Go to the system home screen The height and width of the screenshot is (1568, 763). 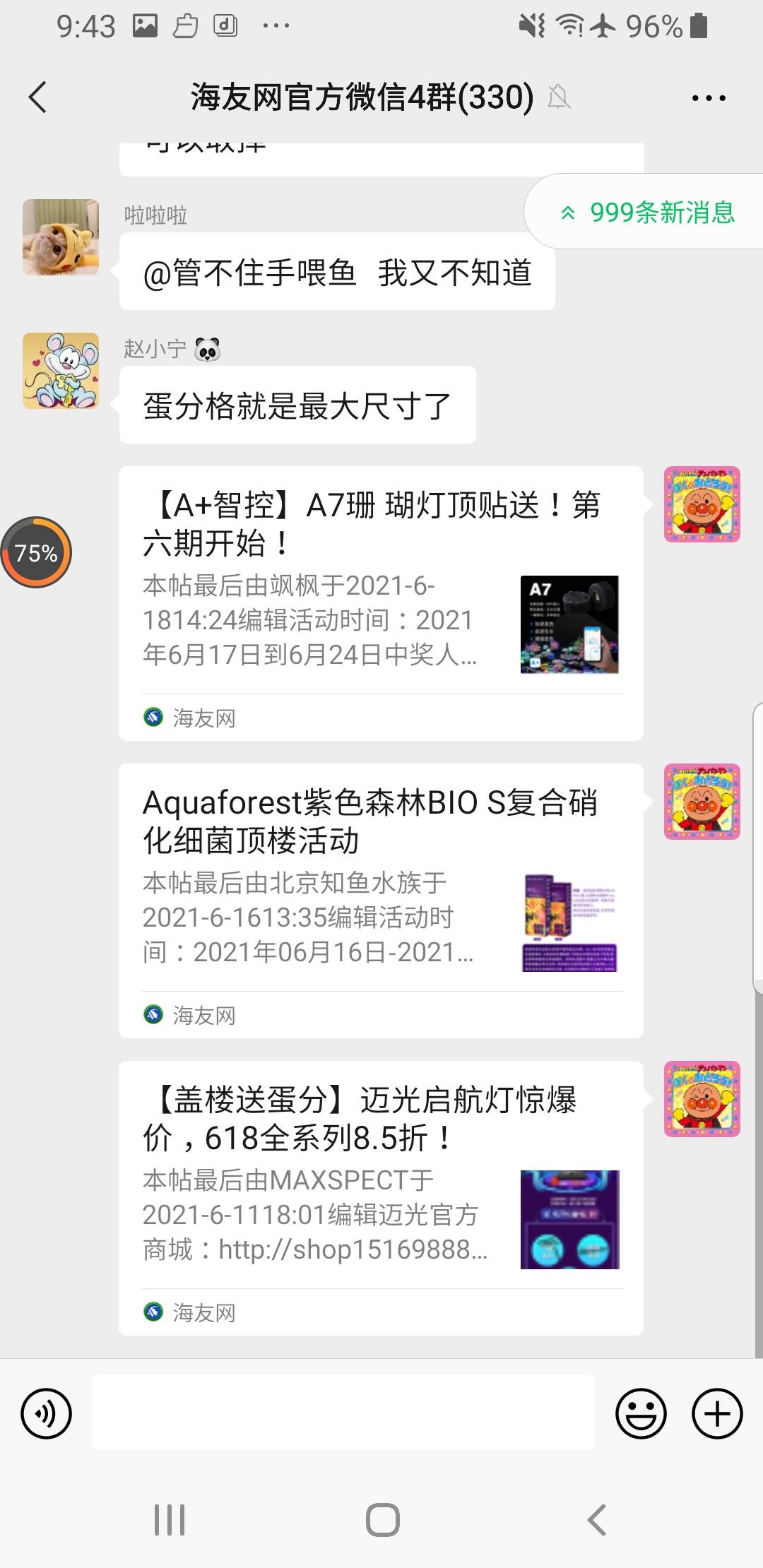click(382, 1519)
